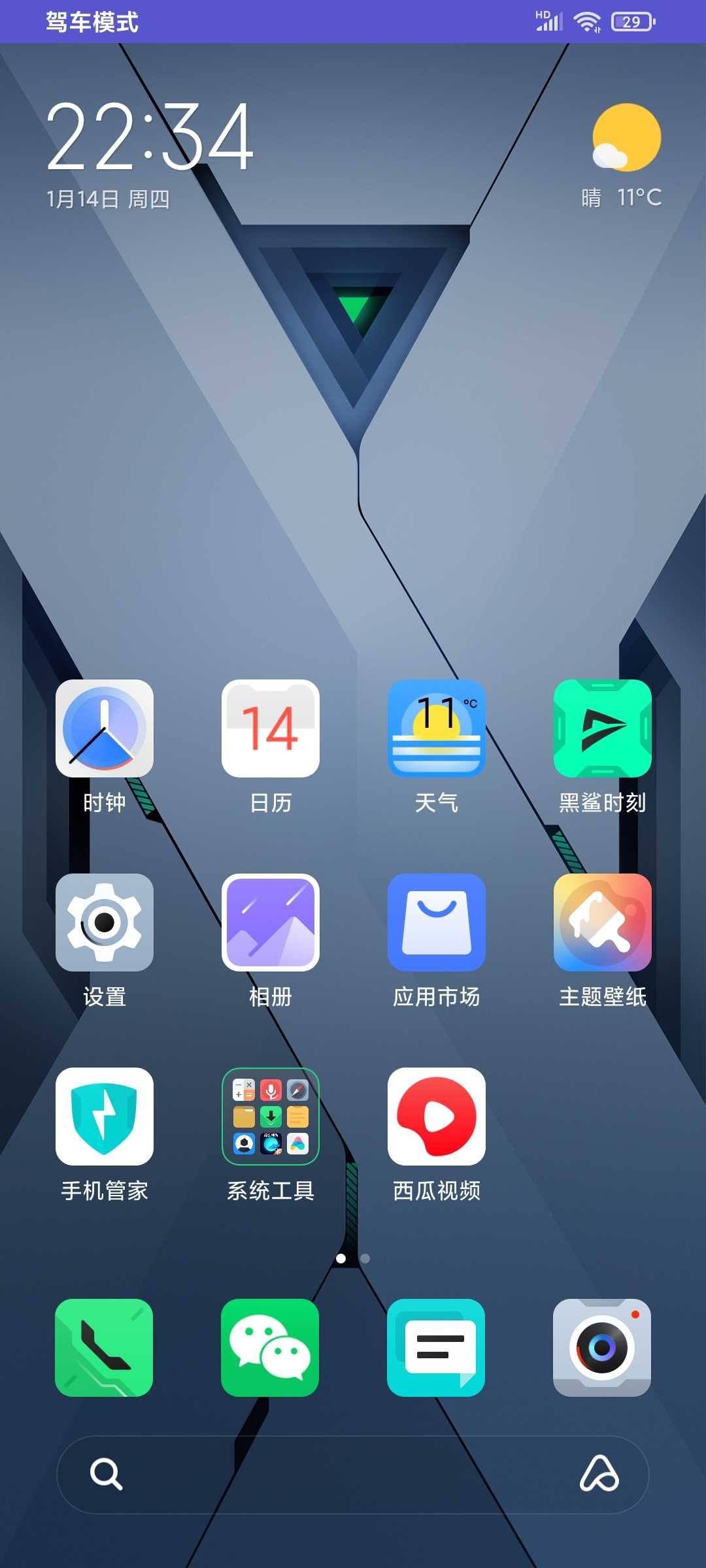
Task: Open the messages app in dock
Action: click(436, 1348)
